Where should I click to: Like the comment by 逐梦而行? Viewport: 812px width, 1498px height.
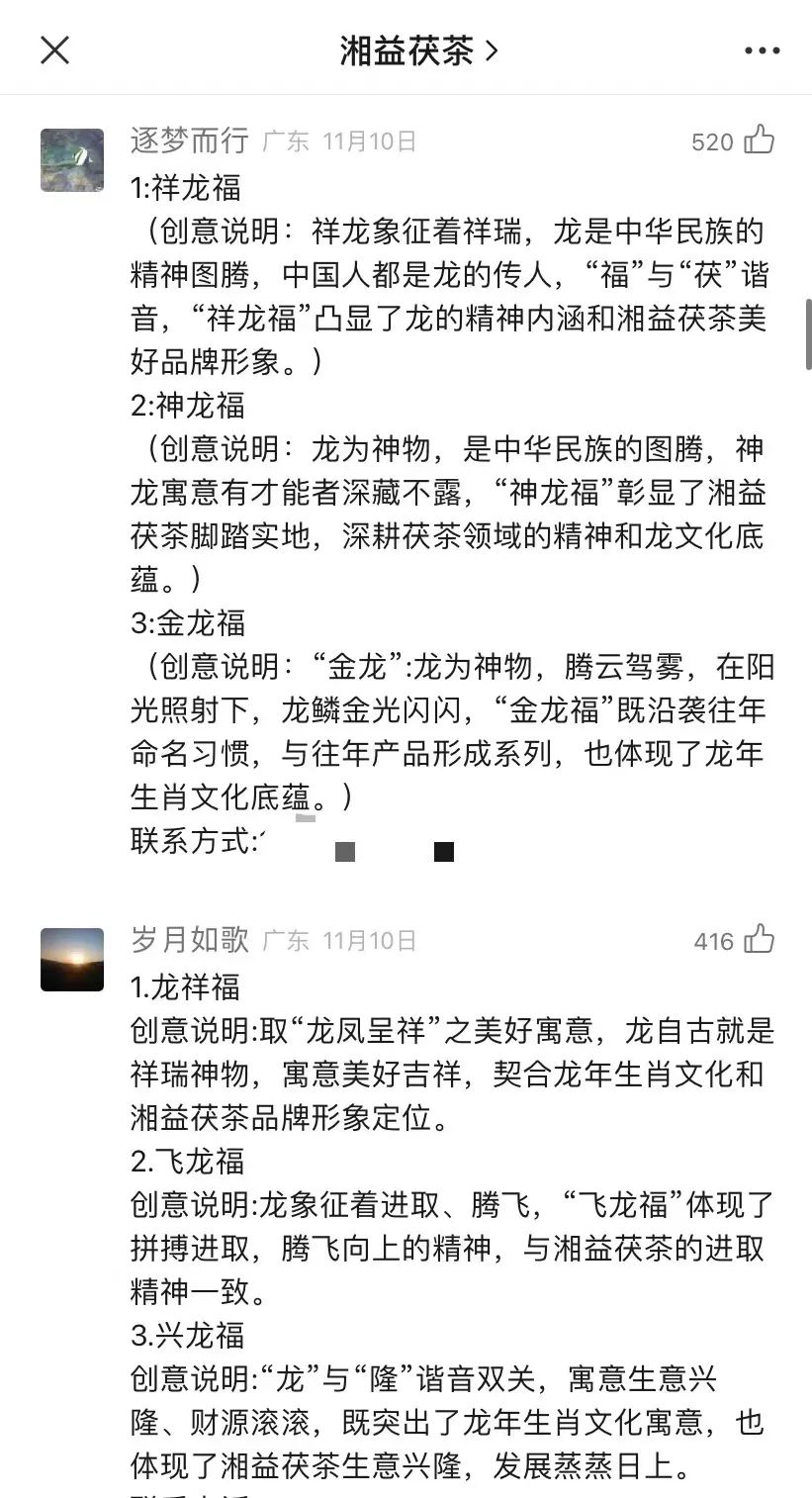pos(759,140)
